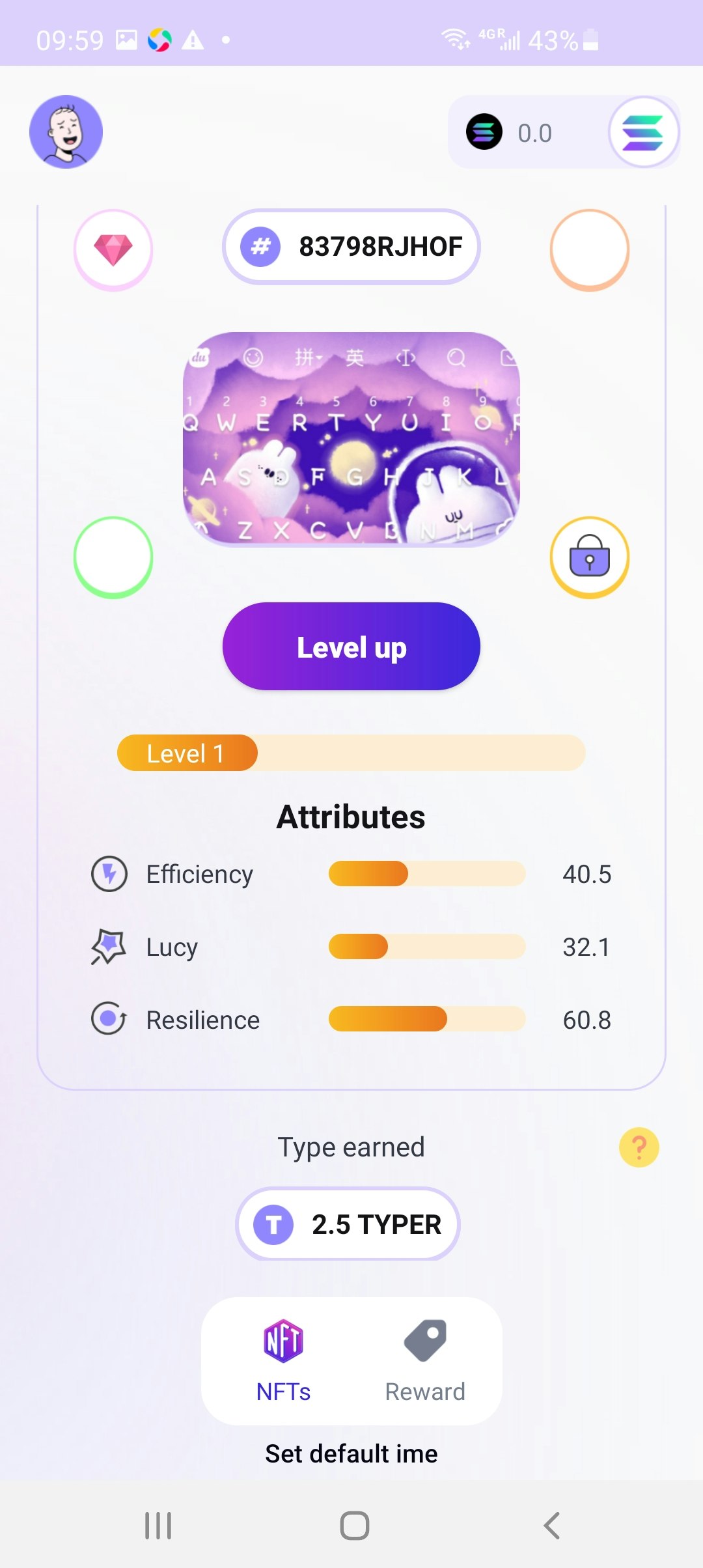Switch to the Reward tab
The height and width of the screenshot is (1568, 703).
(425, 1361)
